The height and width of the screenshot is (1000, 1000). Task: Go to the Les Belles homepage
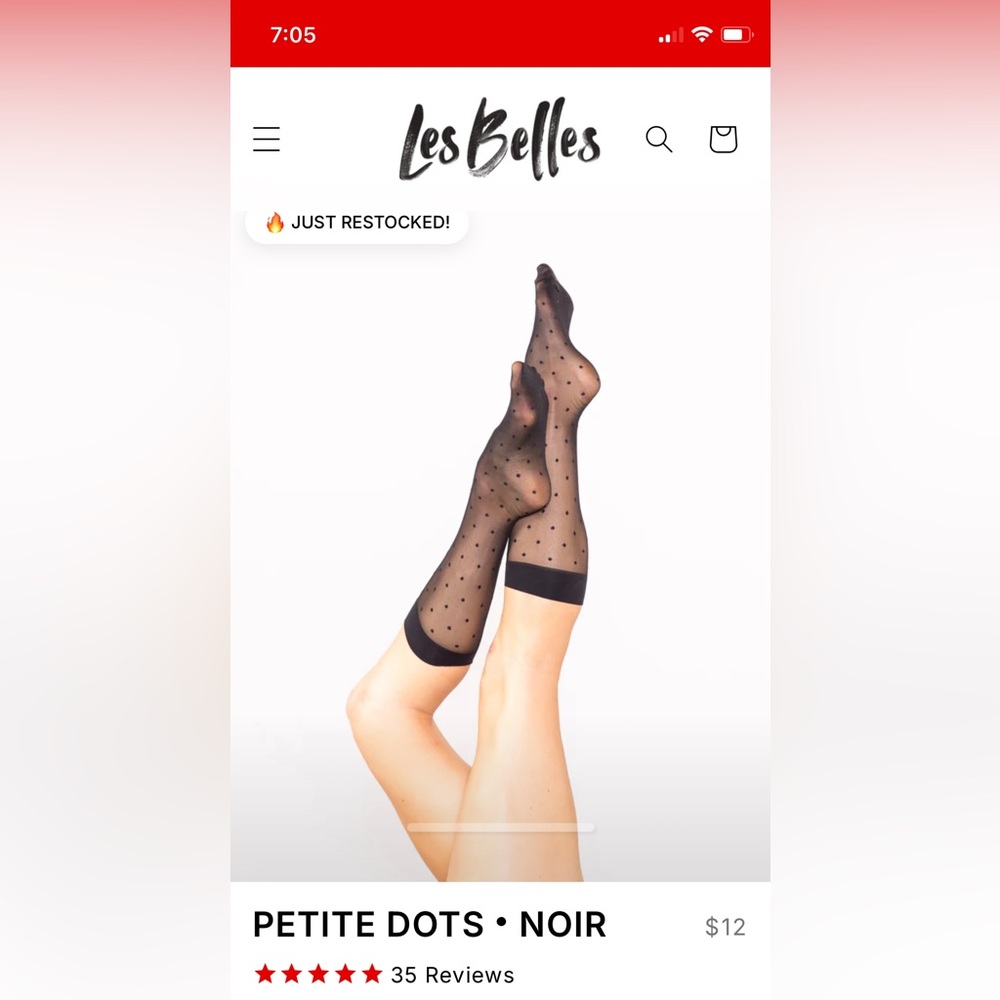pyautogui.click(x=499, y=140)
